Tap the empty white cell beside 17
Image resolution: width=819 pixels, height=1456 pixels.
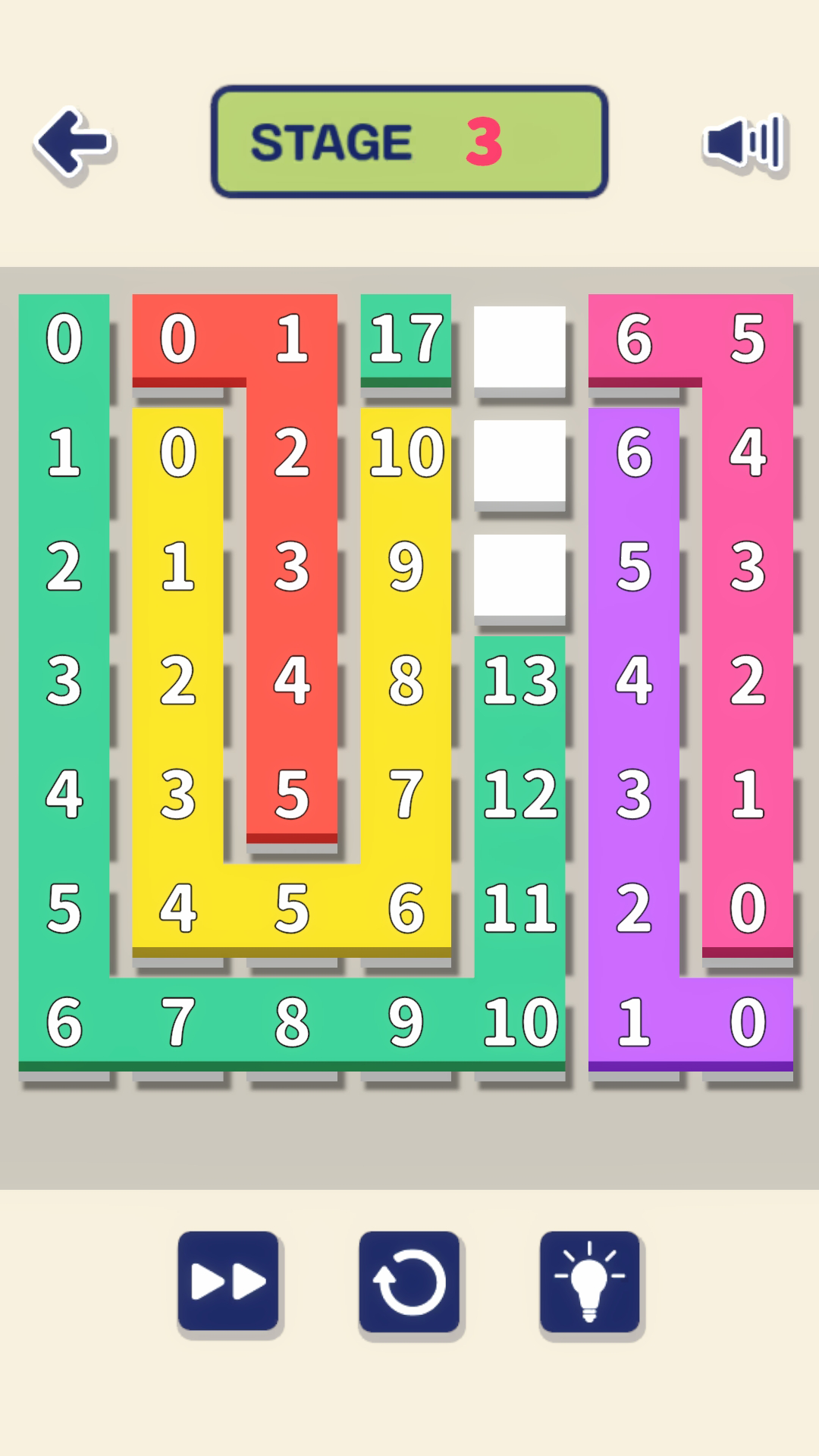click(x=520, y=347)
